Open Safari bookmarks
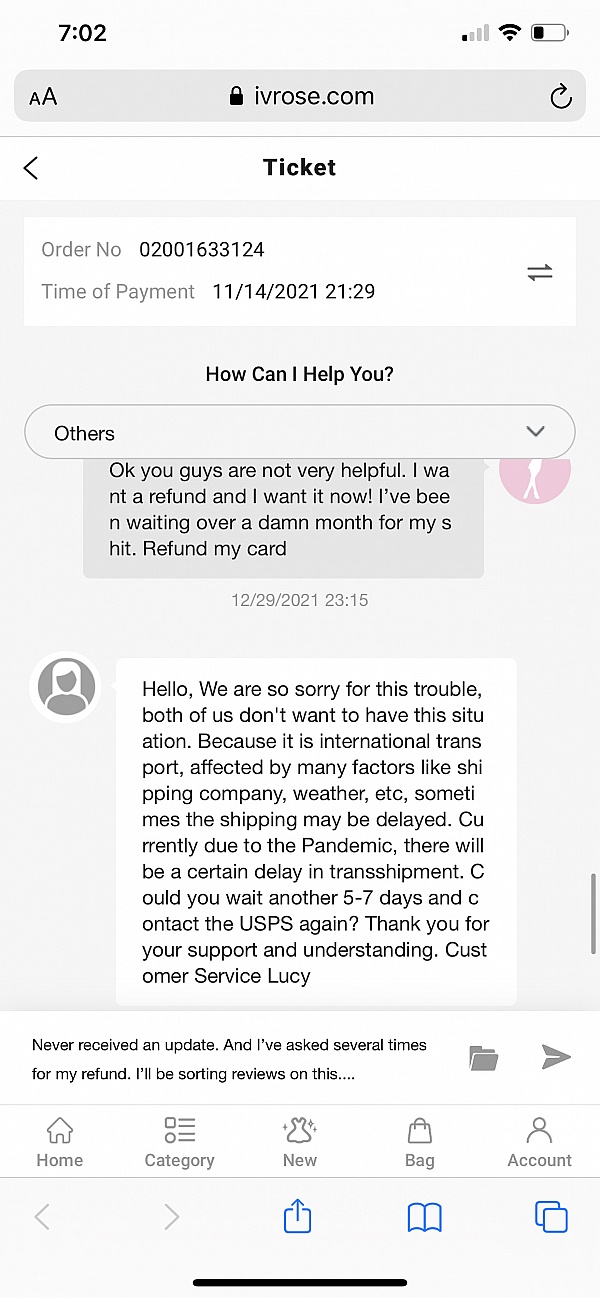Screen dimensions: 600x1298 coord(425,1216)
